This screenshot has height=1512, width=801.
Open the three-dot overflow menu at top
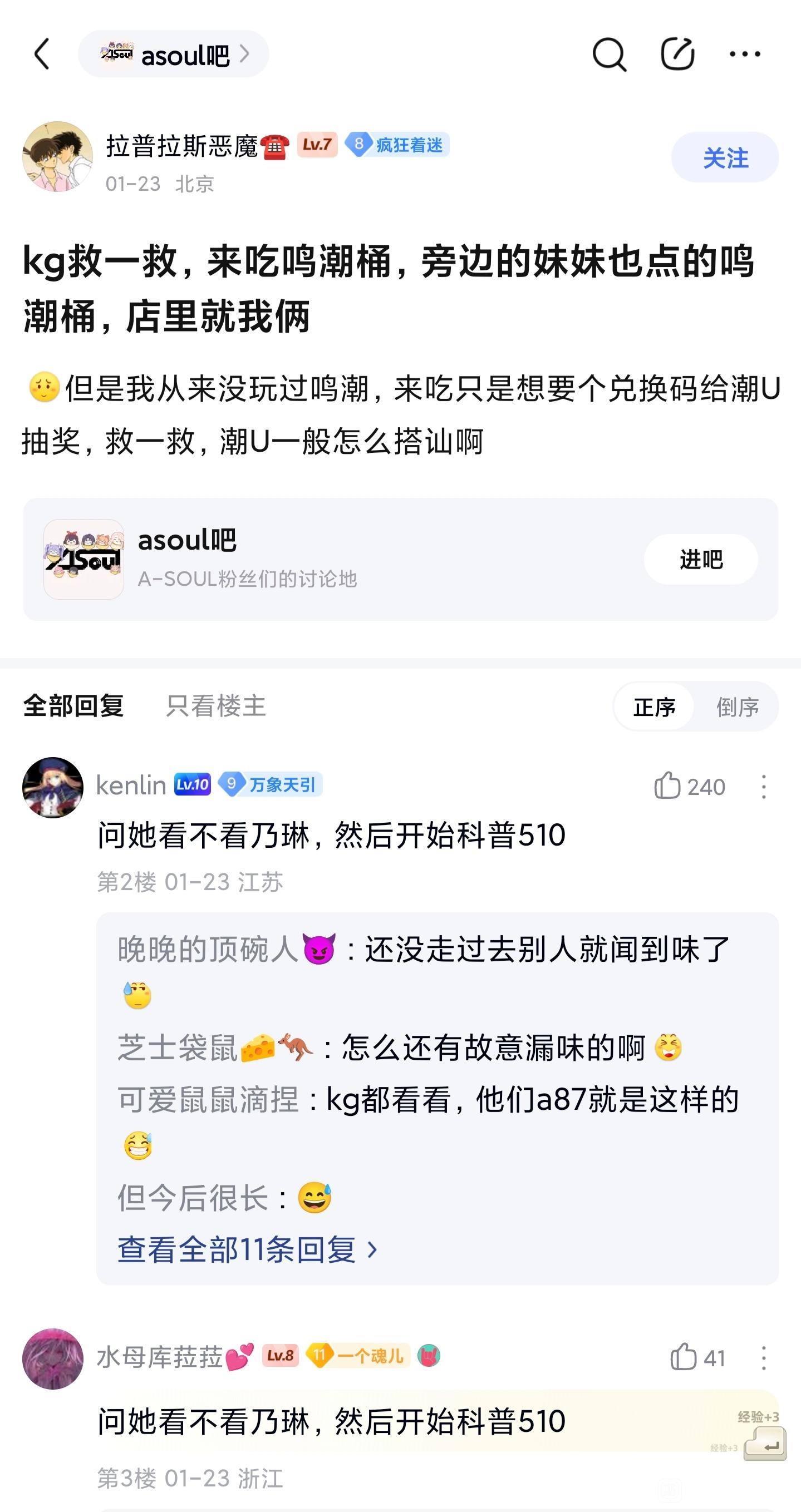click(x=744, y=55)
